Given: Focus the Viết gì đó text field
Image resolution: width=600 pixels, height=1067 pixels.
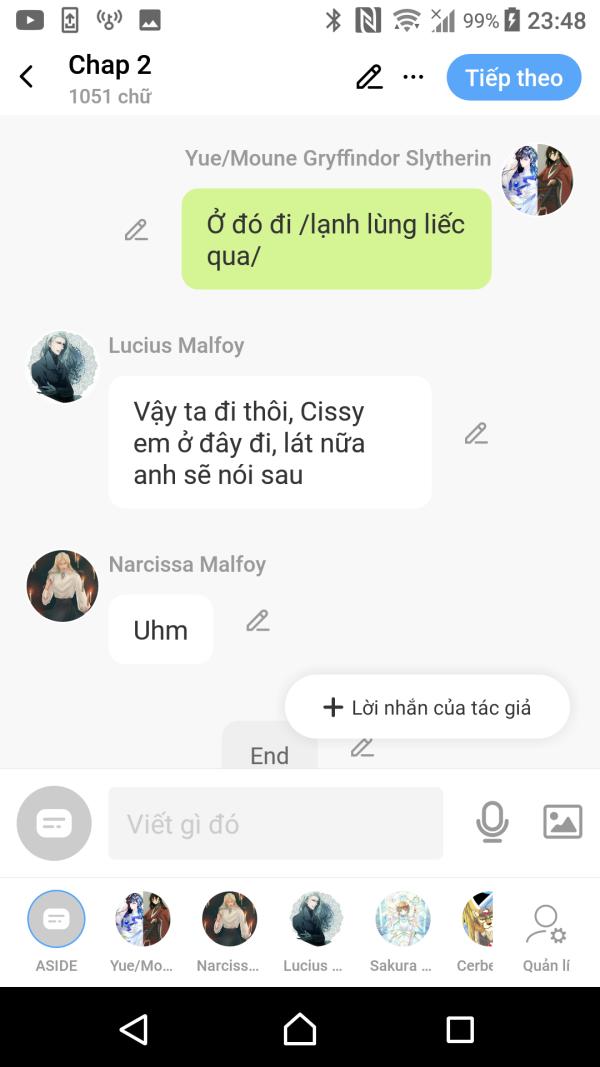Looking at the screenshot, I should click(x=275, y=823).
